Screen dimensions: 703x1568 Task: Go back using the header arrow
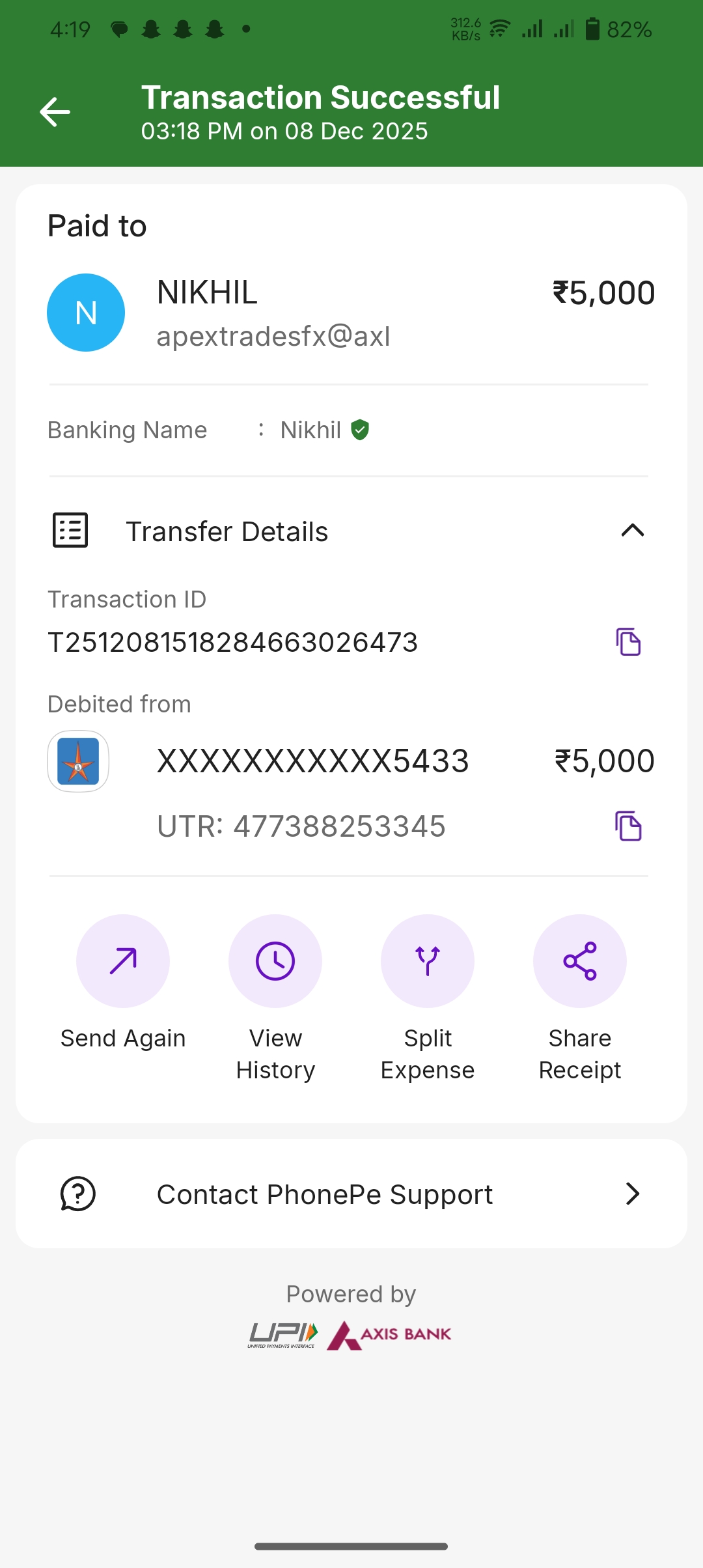coord(55,112)
